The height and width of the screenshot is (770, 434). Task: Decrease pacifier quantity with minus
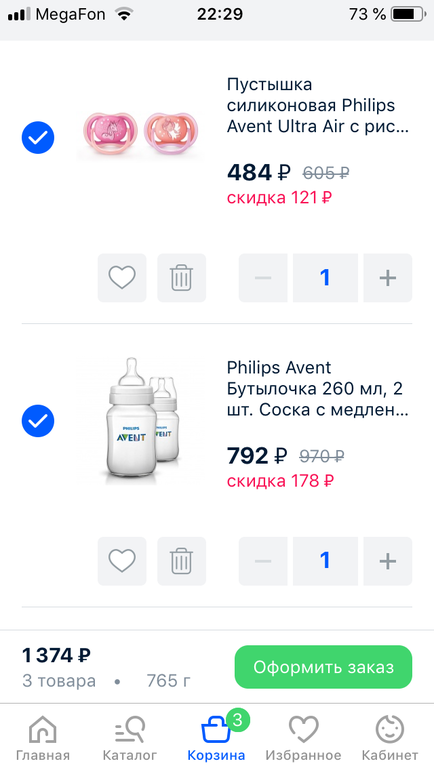pos(263,277)
